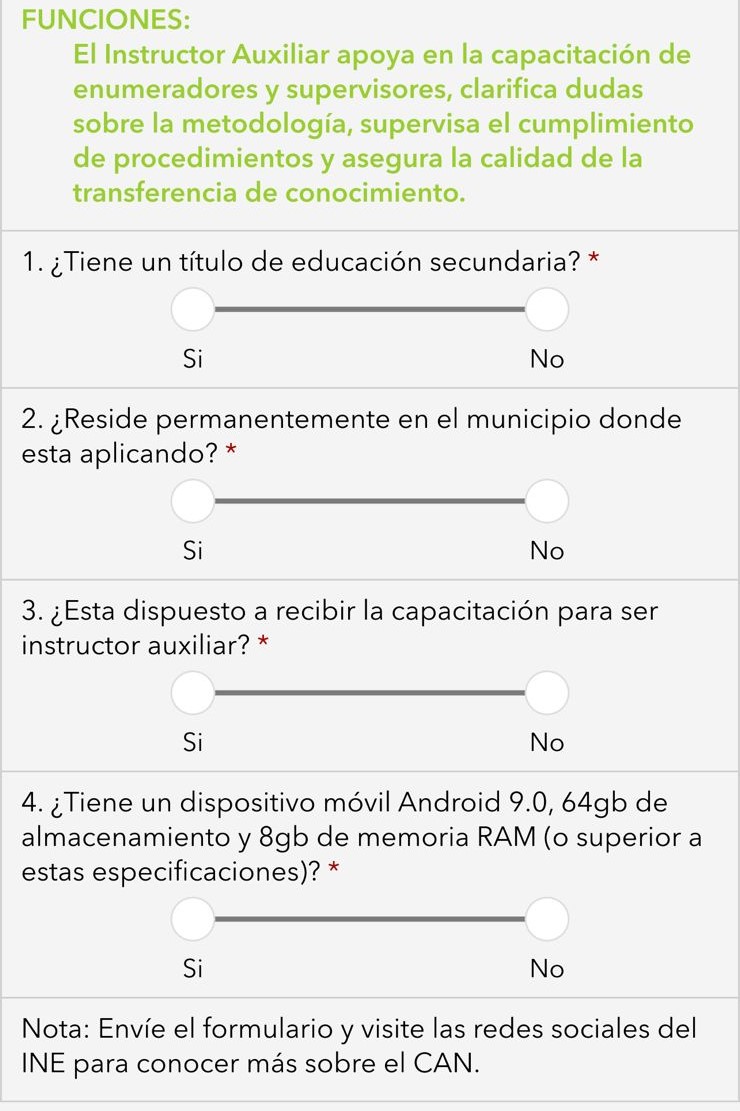Screen dimensions: 740x1111
Task: Mark No for Android 9.0 device question
Action: (x=547, y=919)
